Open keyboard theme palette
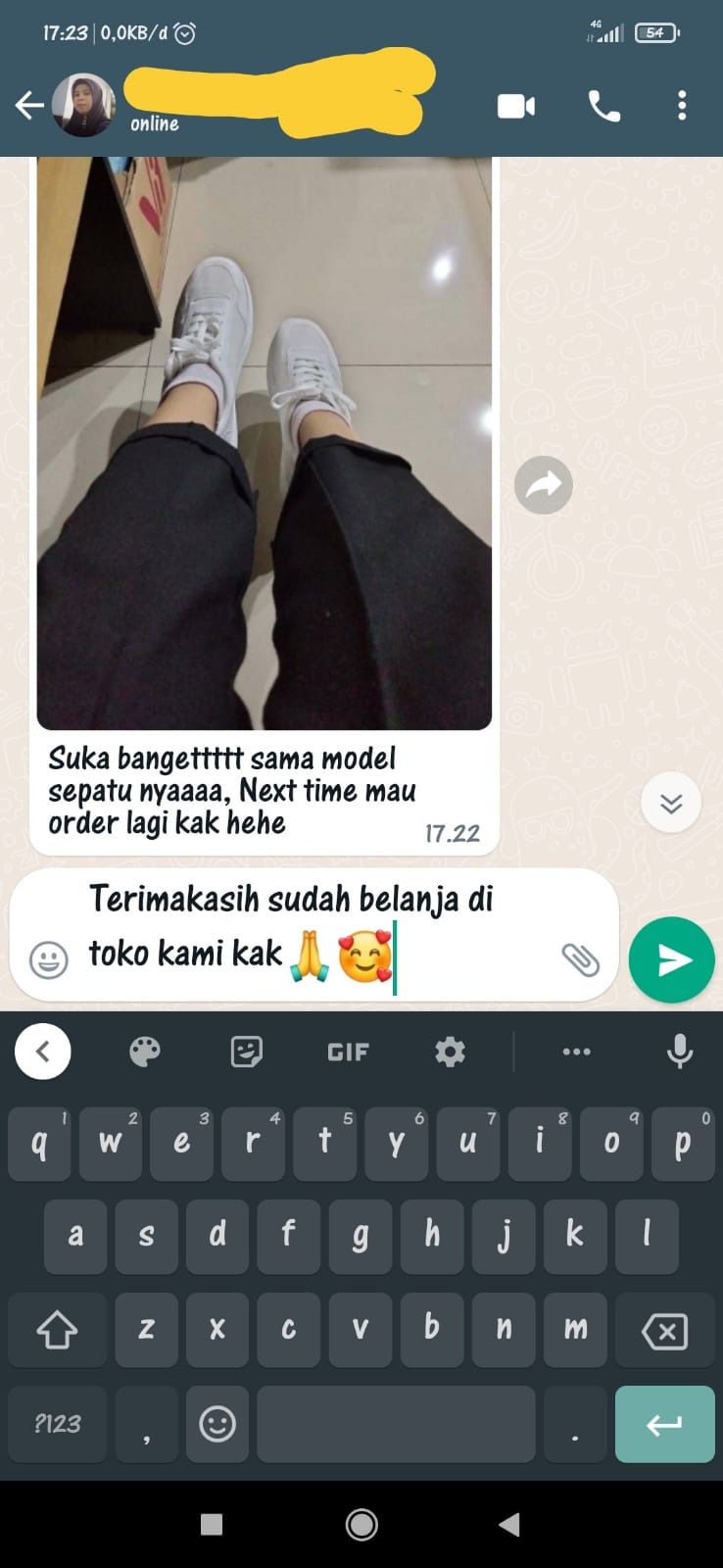 145,1052
